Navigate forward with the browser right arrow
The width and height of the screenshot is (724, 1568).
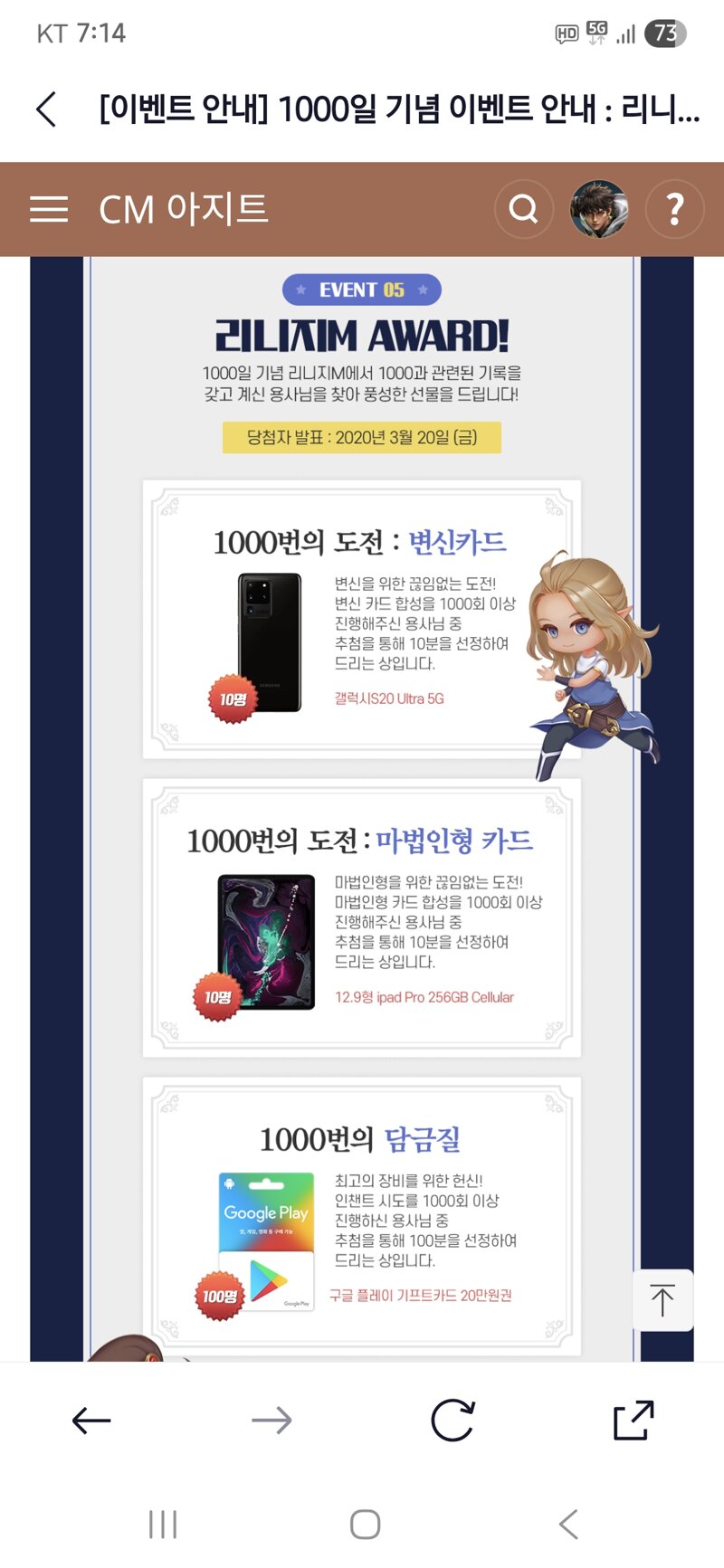[x=271, y=1421]
